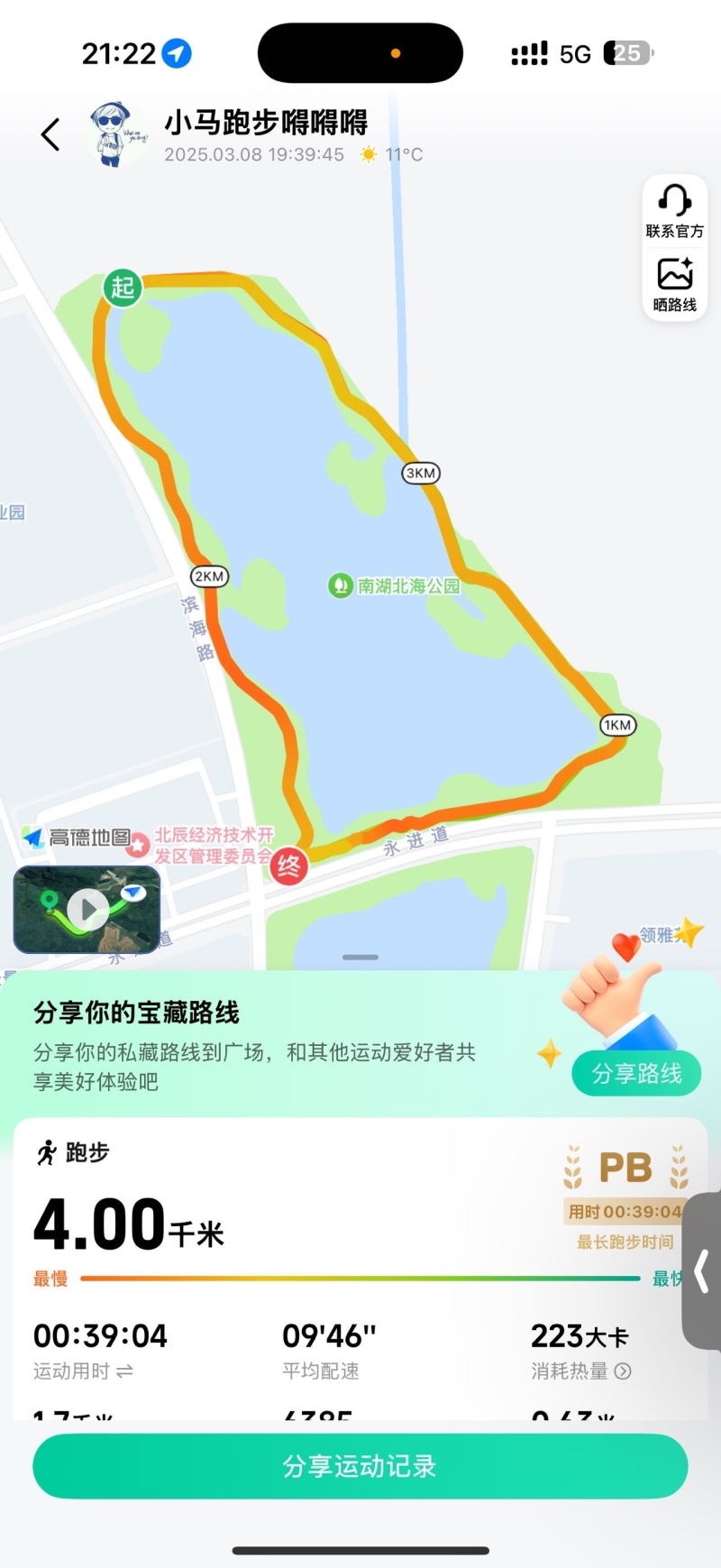Open the PB 最长跑步时间 badge
Screen dimensions: 721x1568
click(625, 1199)
